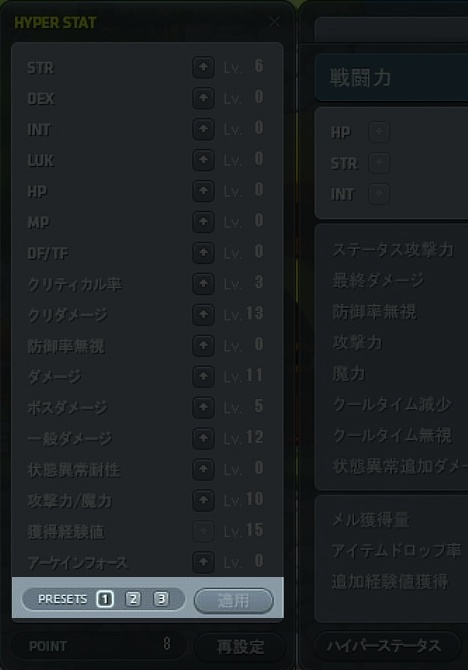The width and height of the screenshot is (468, 670).
Task: Raise the アーケインフォース level
Action: 203,562
